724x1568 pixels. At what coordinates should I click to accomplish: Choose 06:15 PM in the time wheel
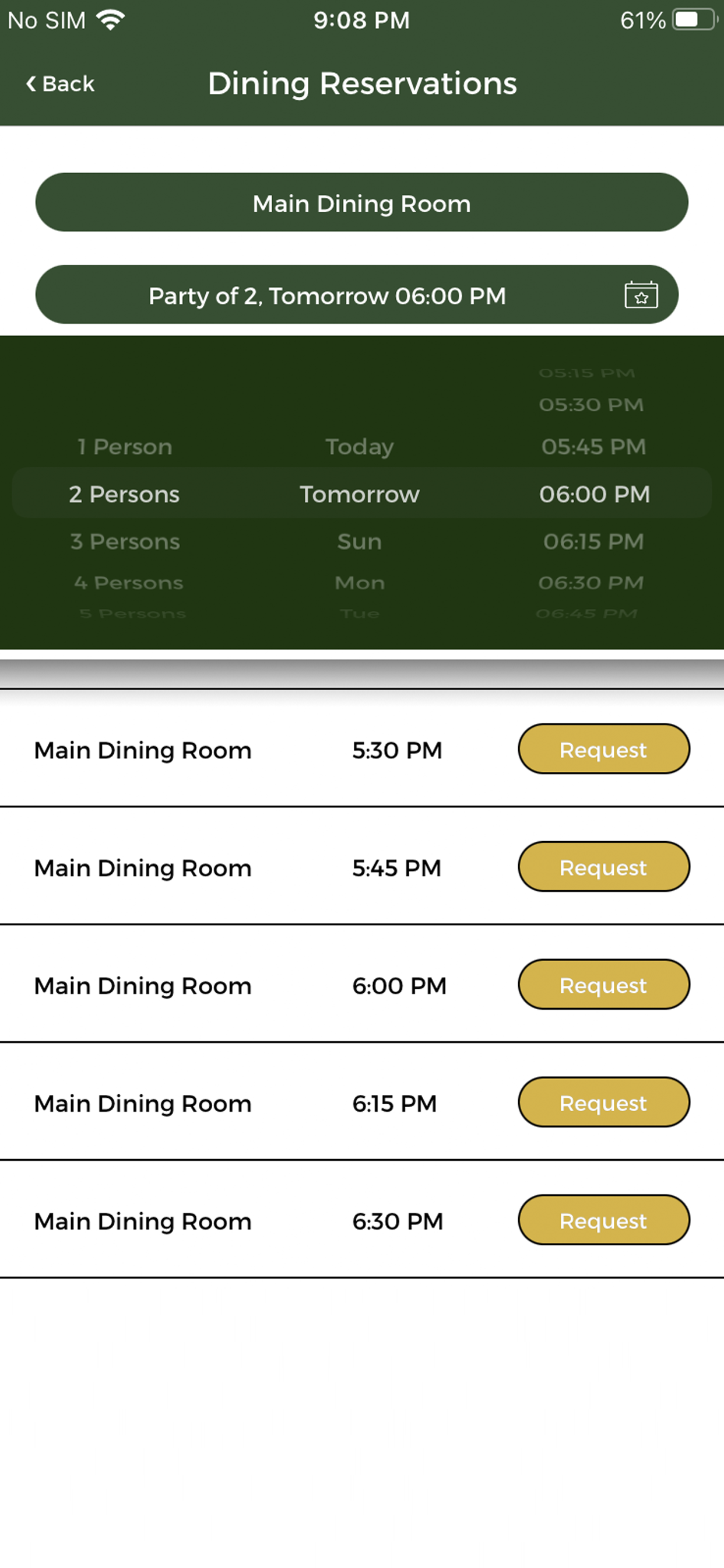(594, 542)
